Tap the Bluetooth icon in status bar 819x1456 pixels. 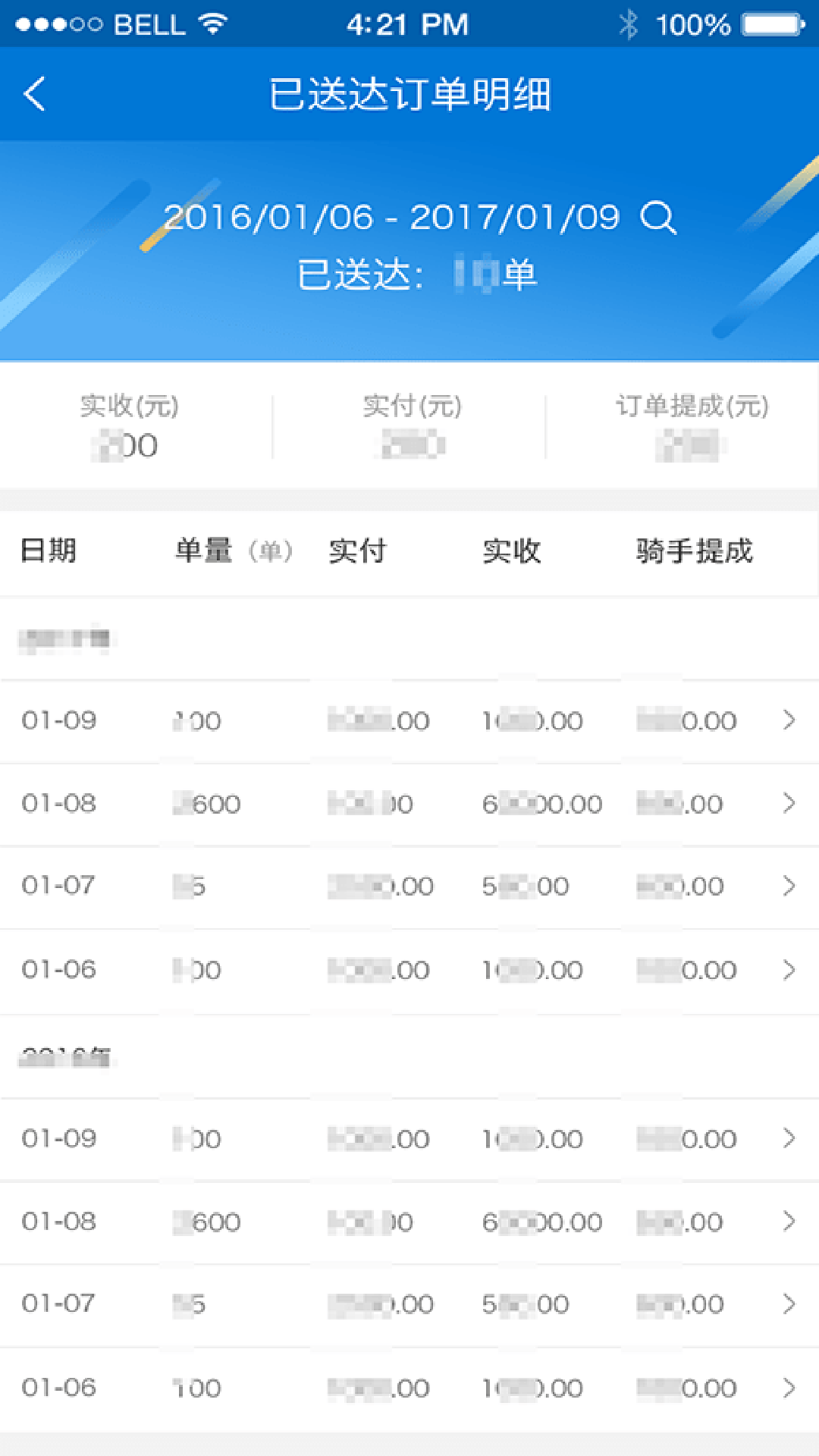click(x=629, y=23)
